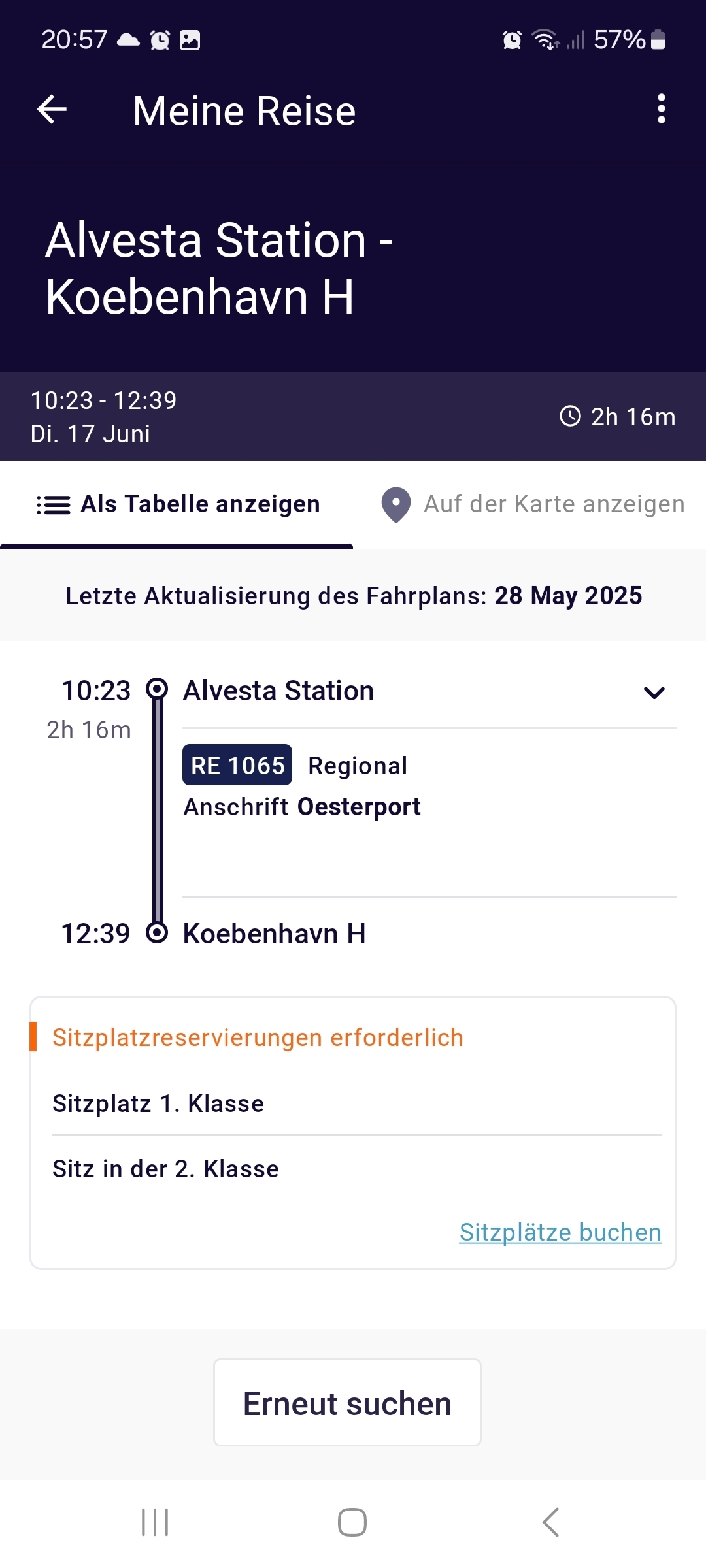Open the three-dot overflow menu
The height and width of the screenshot is (1568, 706).
[x=661, y=109]
